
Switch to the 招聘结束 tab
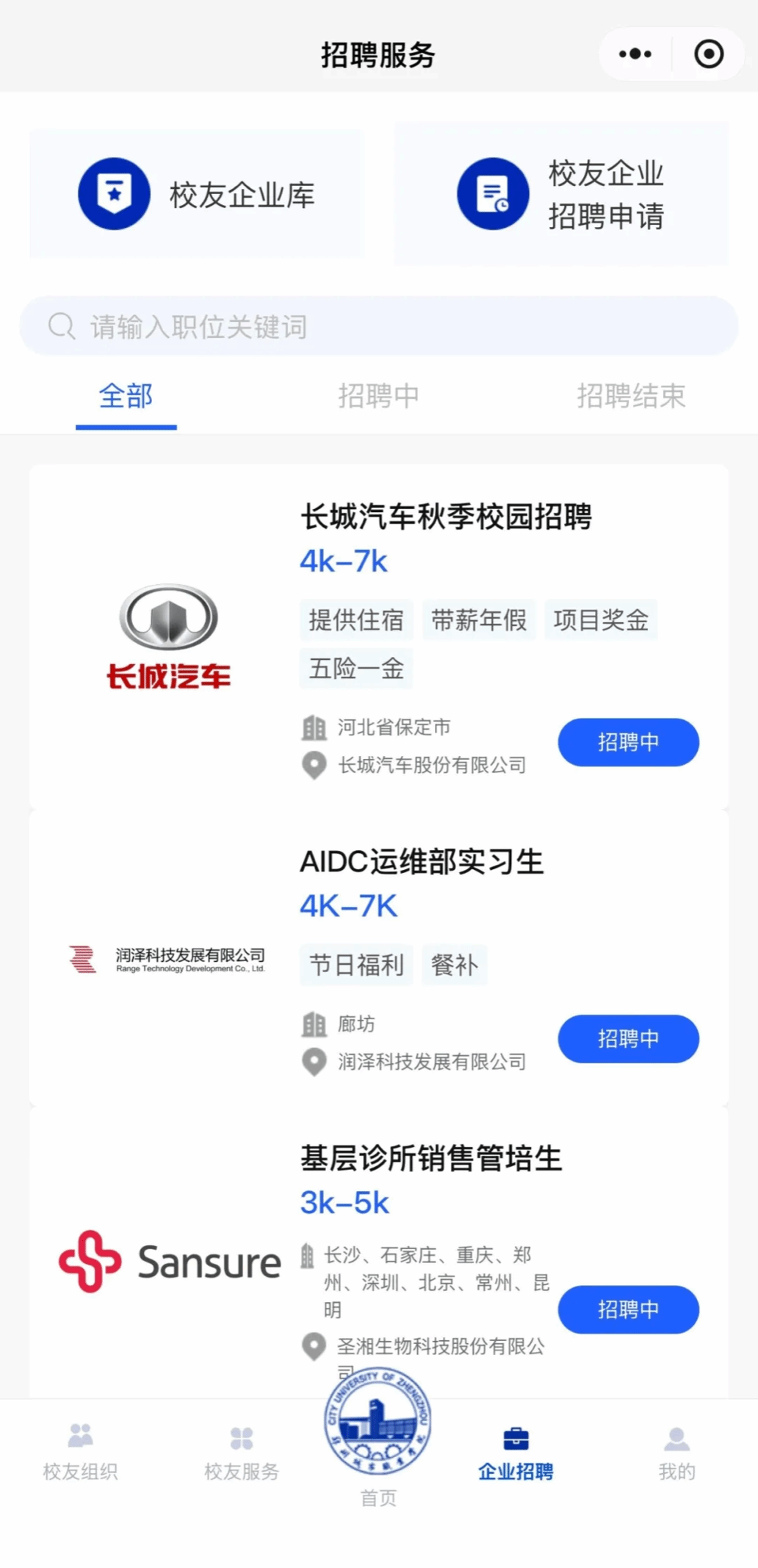pyautogui.click(x=631, y=397)
